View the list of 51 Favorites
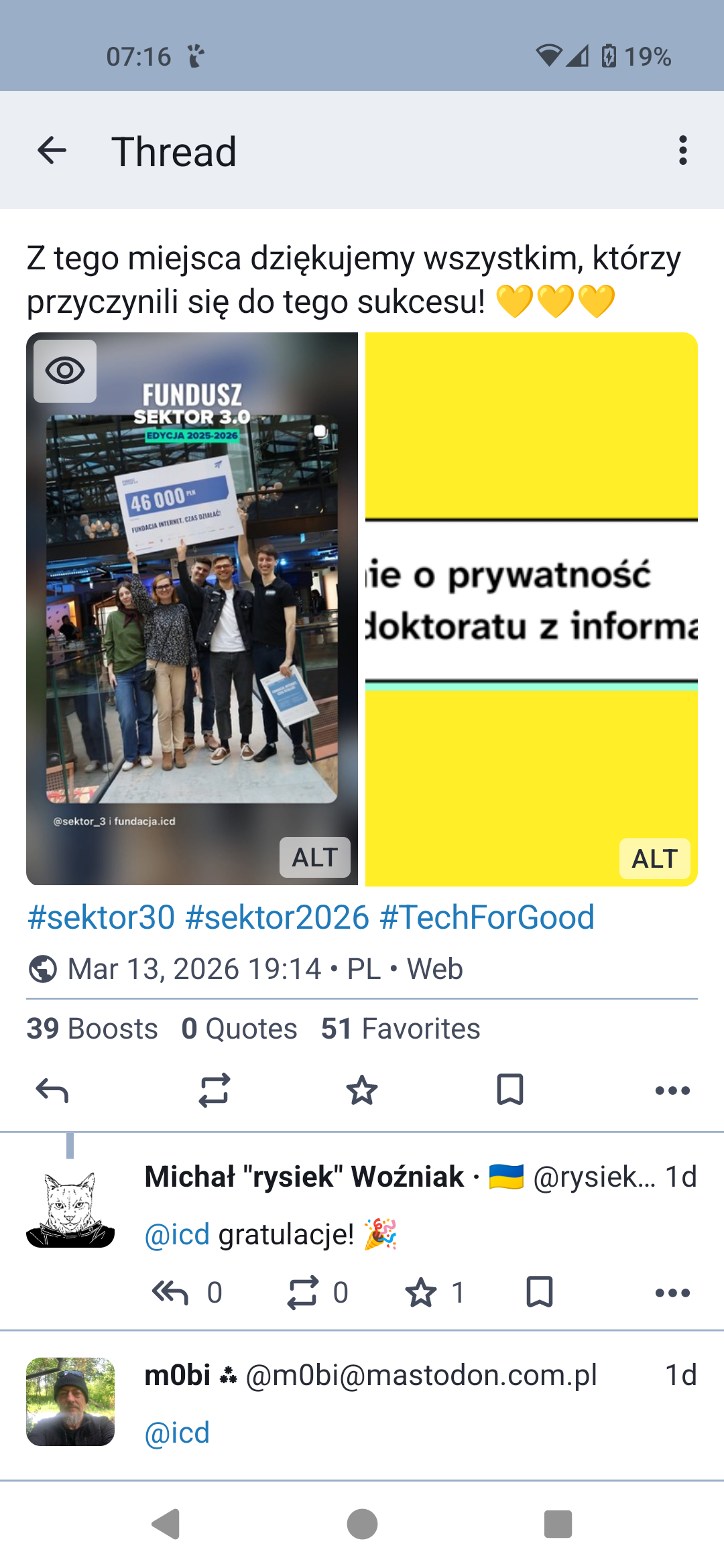Viewport: 724px width, 1568px height. click(400, 1029)
